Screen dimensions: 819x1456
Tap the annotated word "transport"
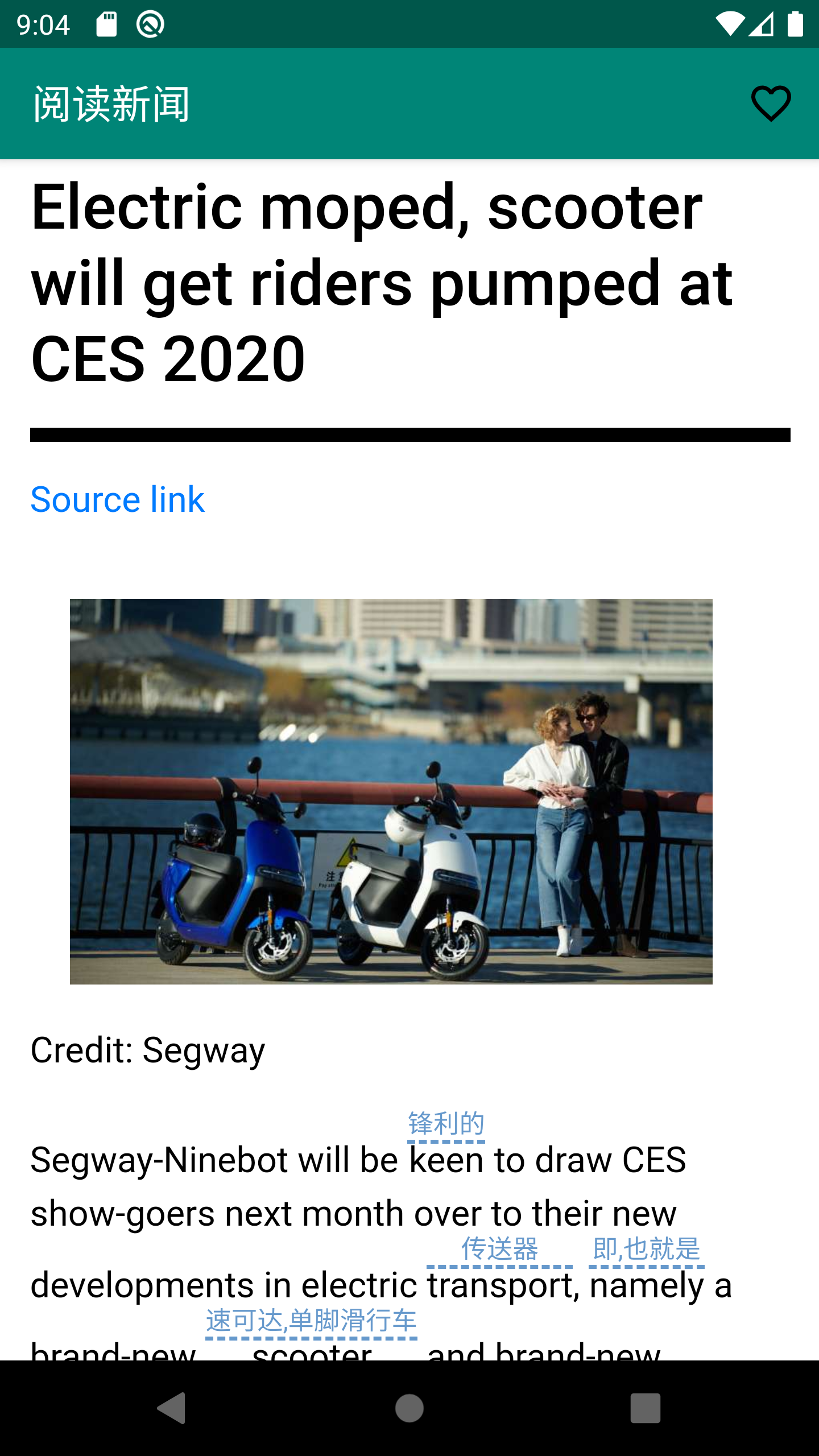point(499,1285)
